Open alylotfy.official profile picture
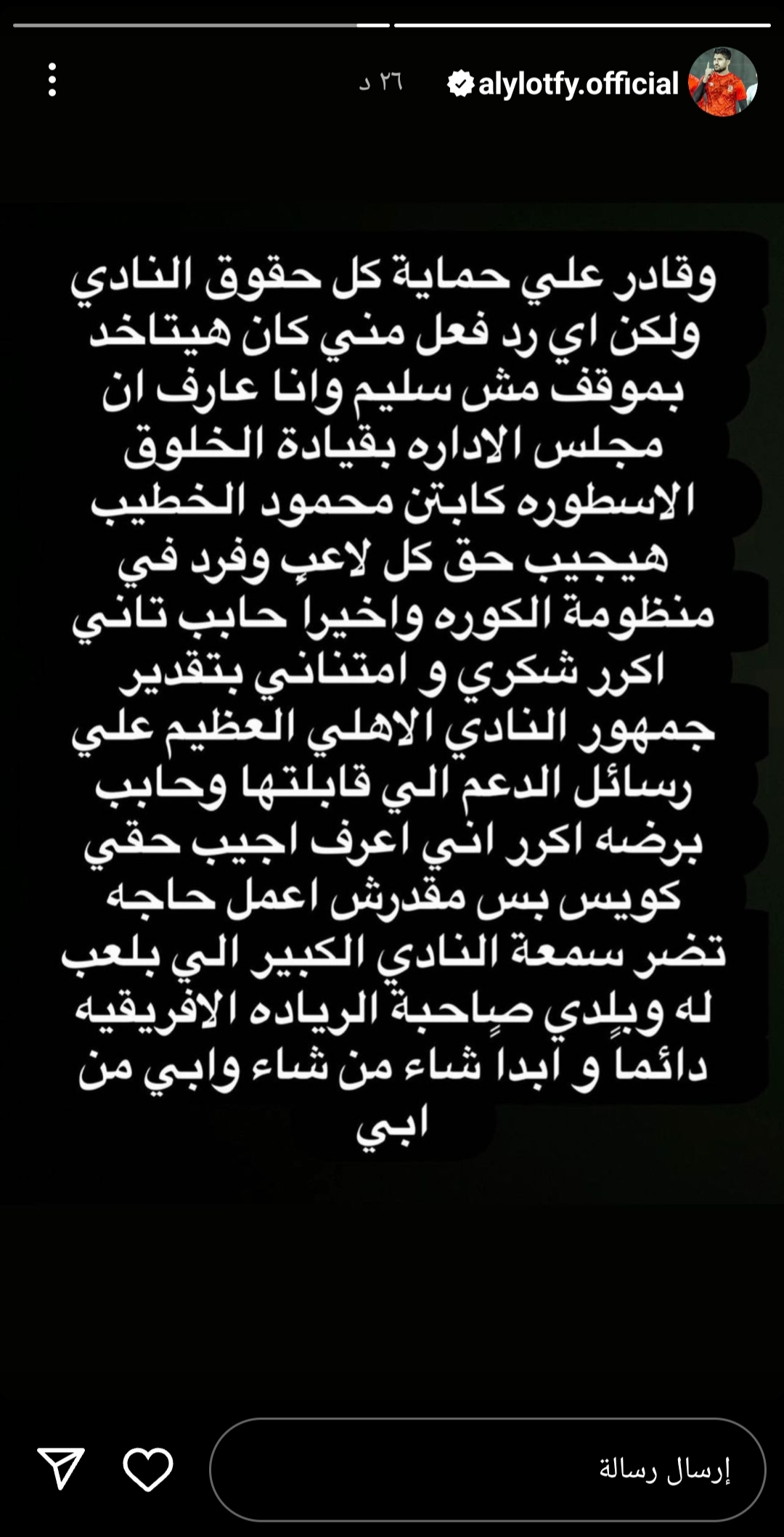 722,82
